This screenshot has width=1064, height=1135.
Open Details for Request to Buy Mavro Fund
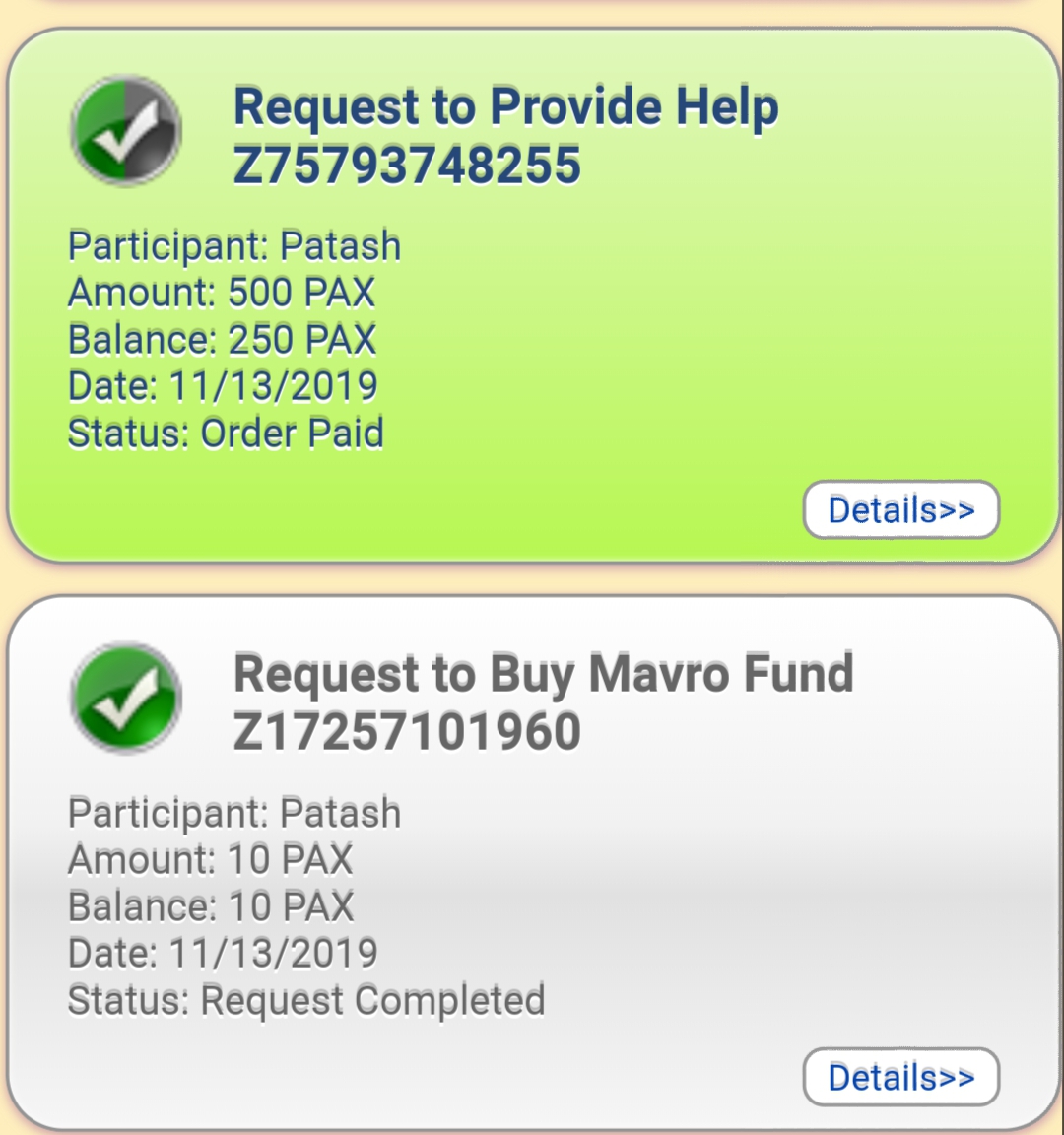[x=900, y=1078]
